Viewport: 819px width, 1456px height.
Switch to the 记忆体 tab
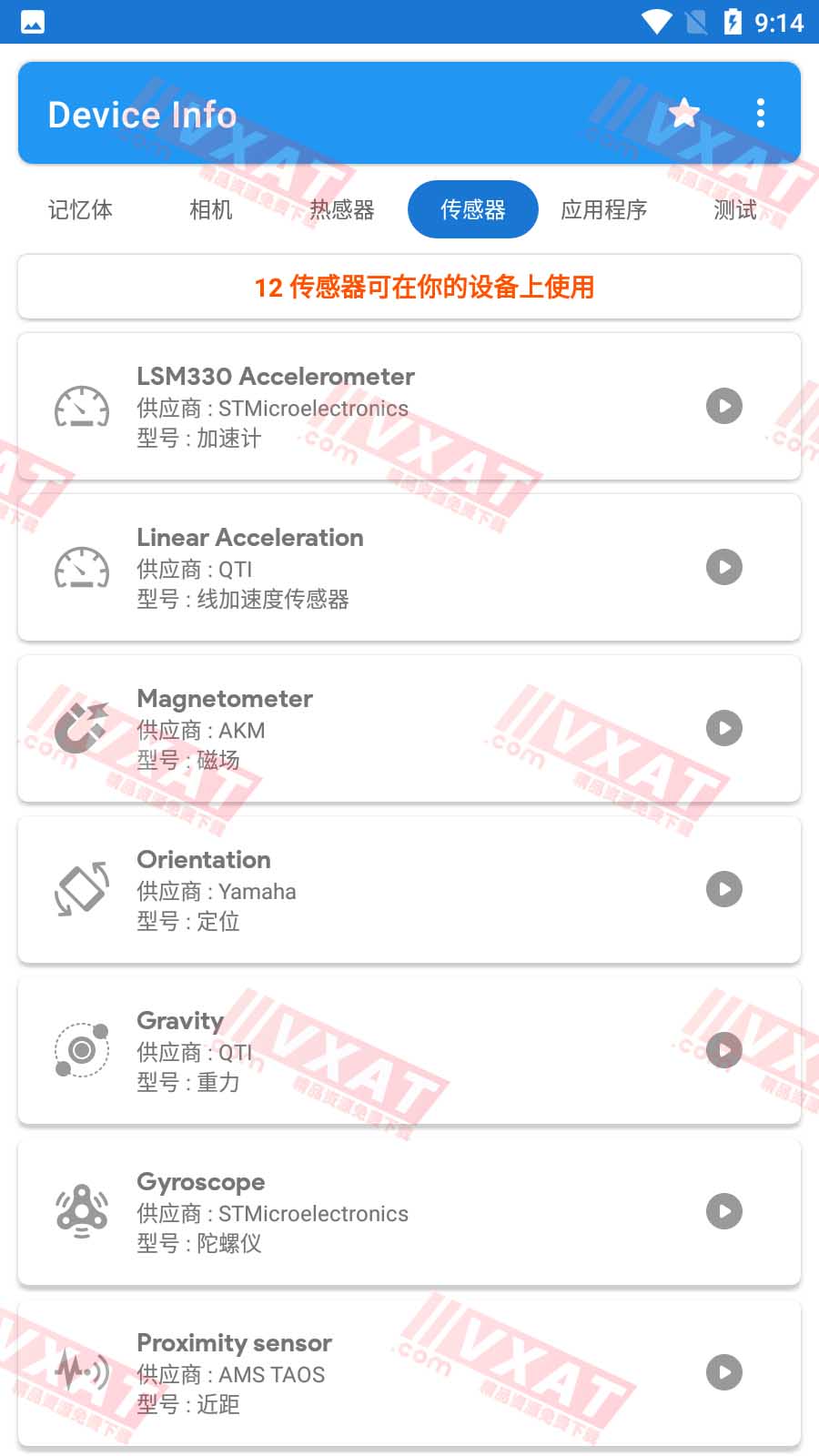point(80,210)
